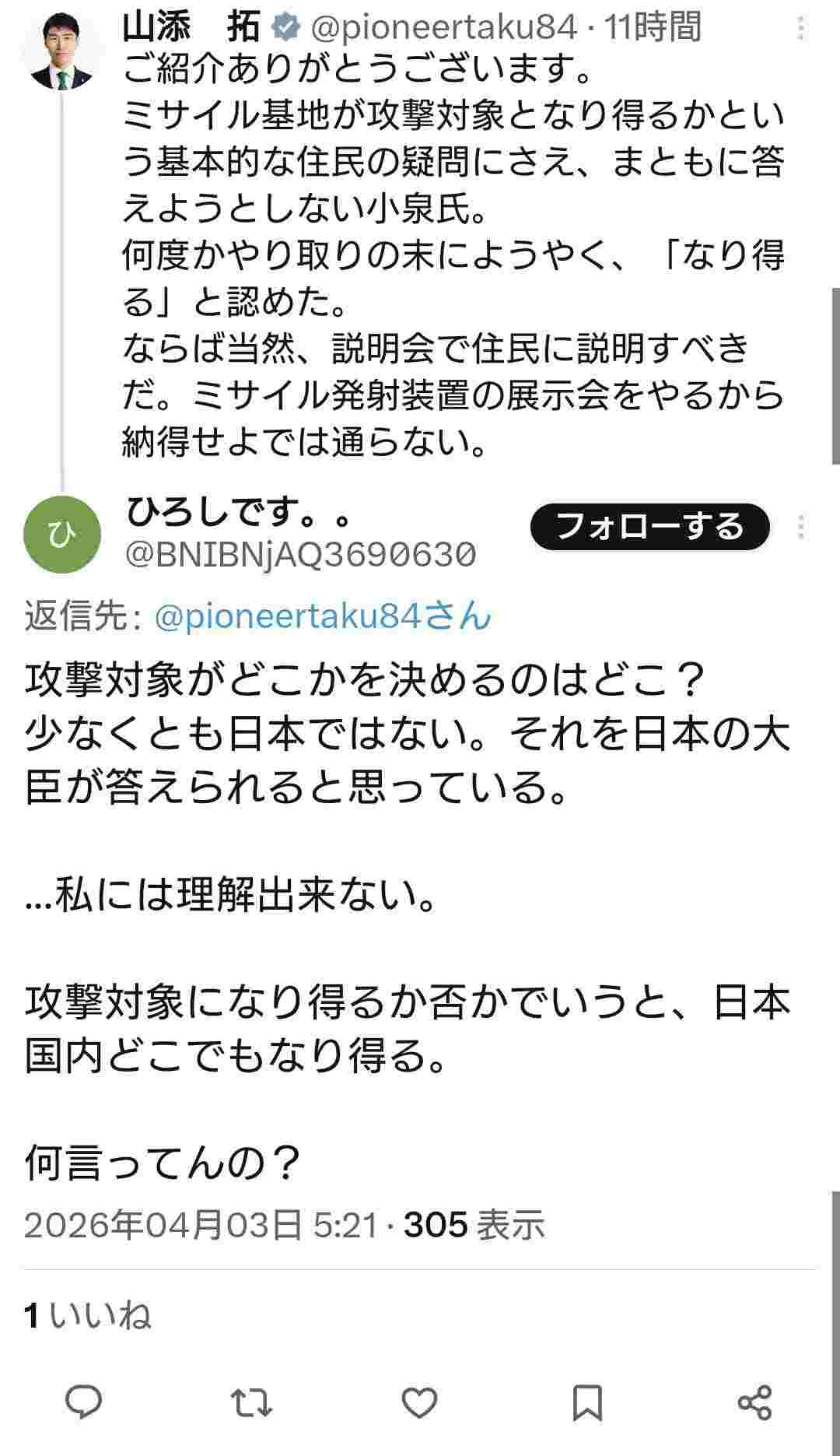Screen dimensions: 840x1456
Task: Open overflow menu on 山添 拓's post
Action: tap(800, 30)
